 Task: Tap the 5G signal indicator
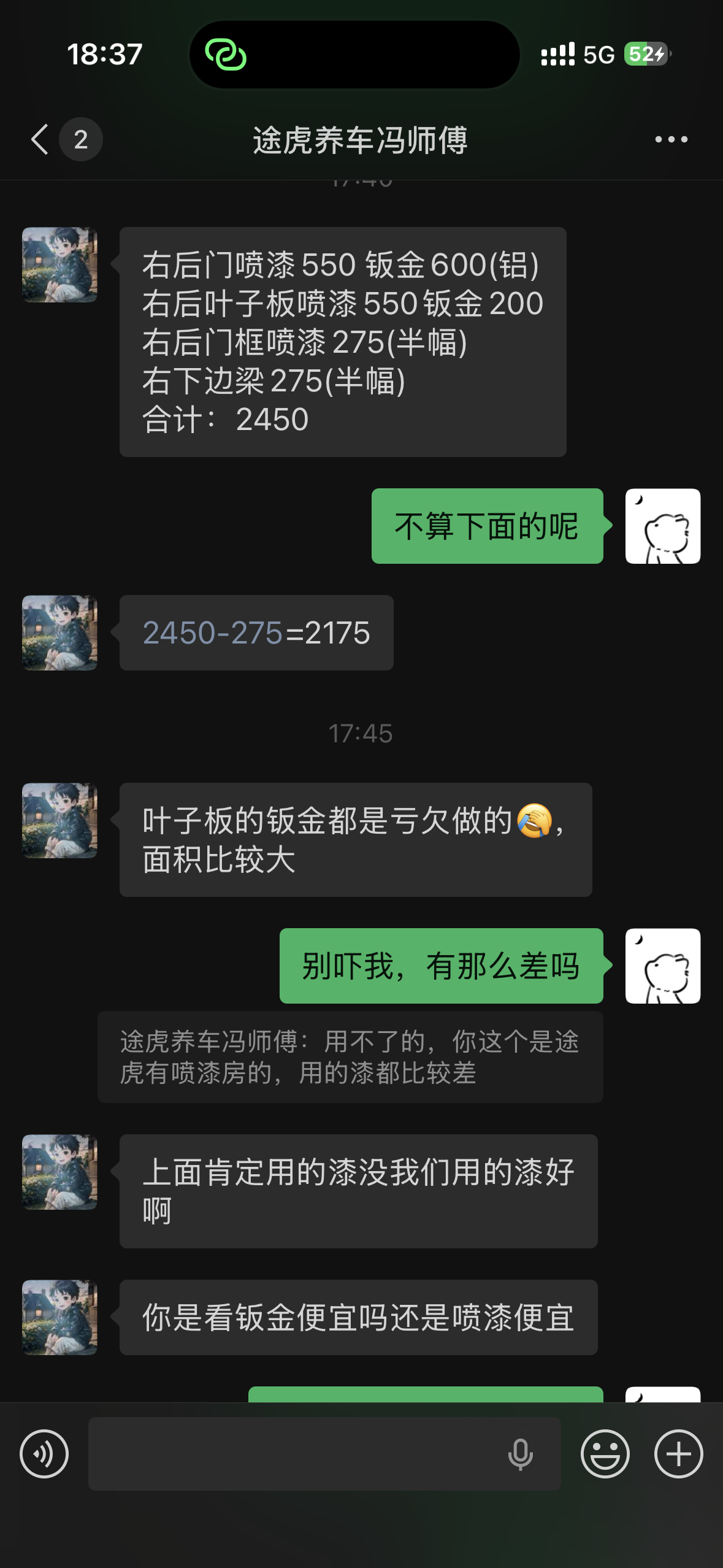597,55
